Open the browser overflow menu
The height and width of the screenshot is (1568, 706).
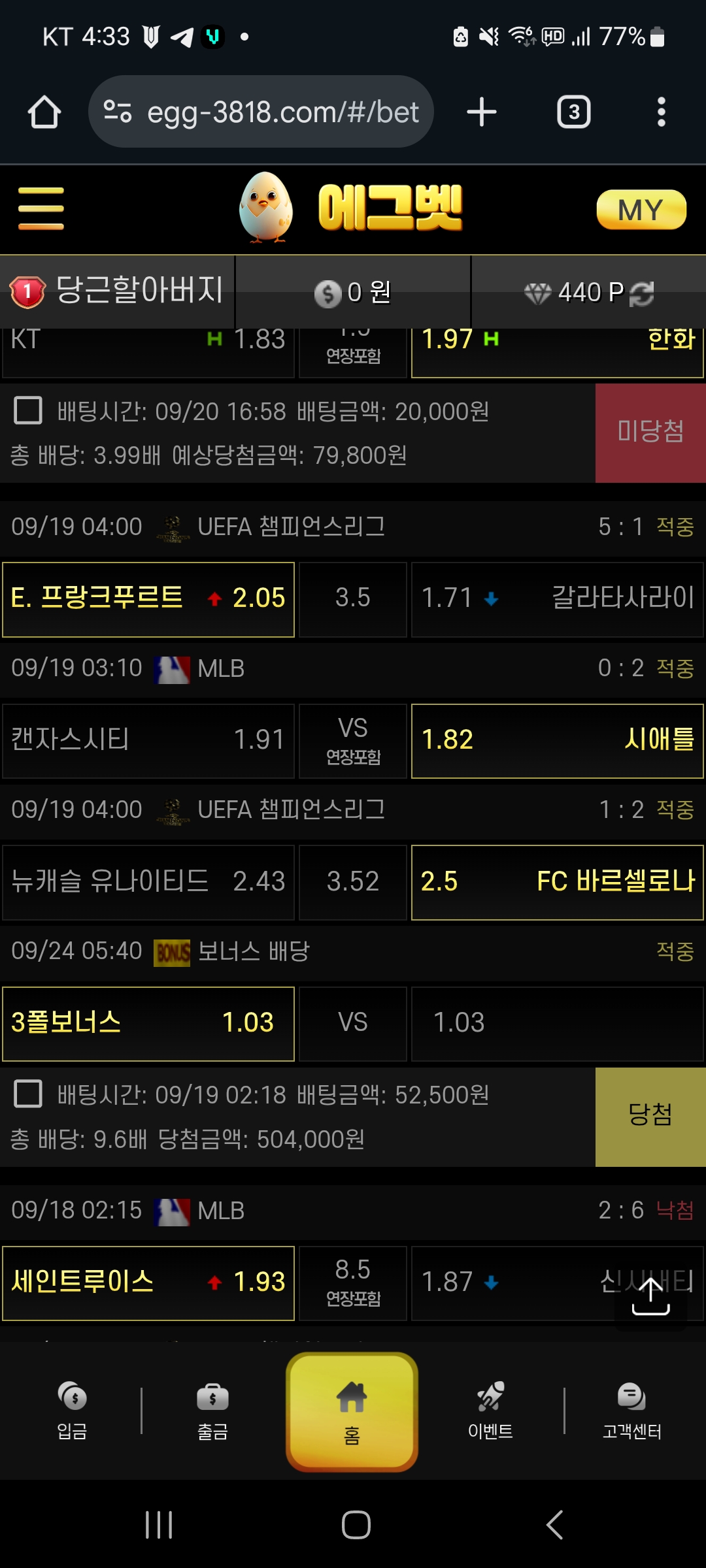click(662, 112)
